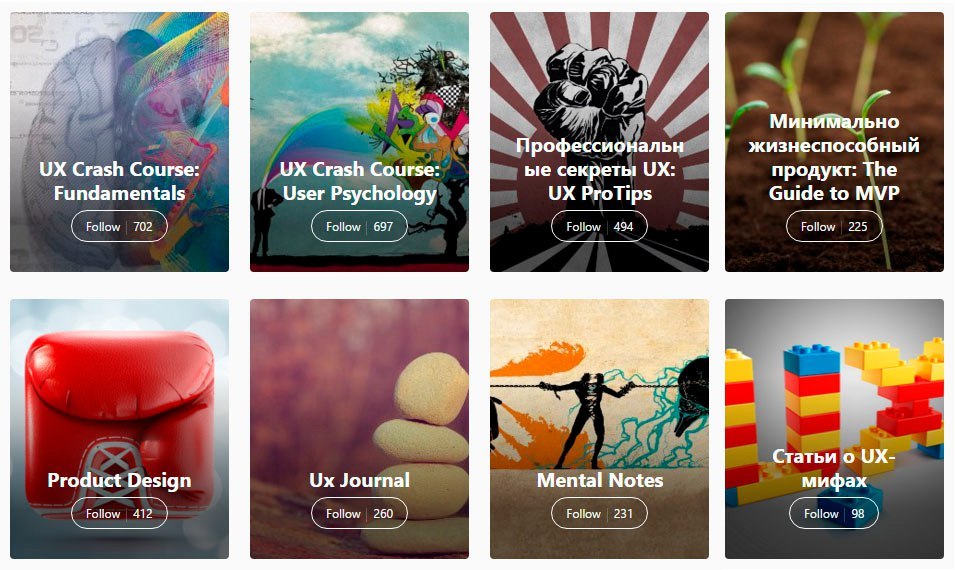Open the Статьи о UX-мифах card
Screen dimensions: 955x570
tap(833, 469)
